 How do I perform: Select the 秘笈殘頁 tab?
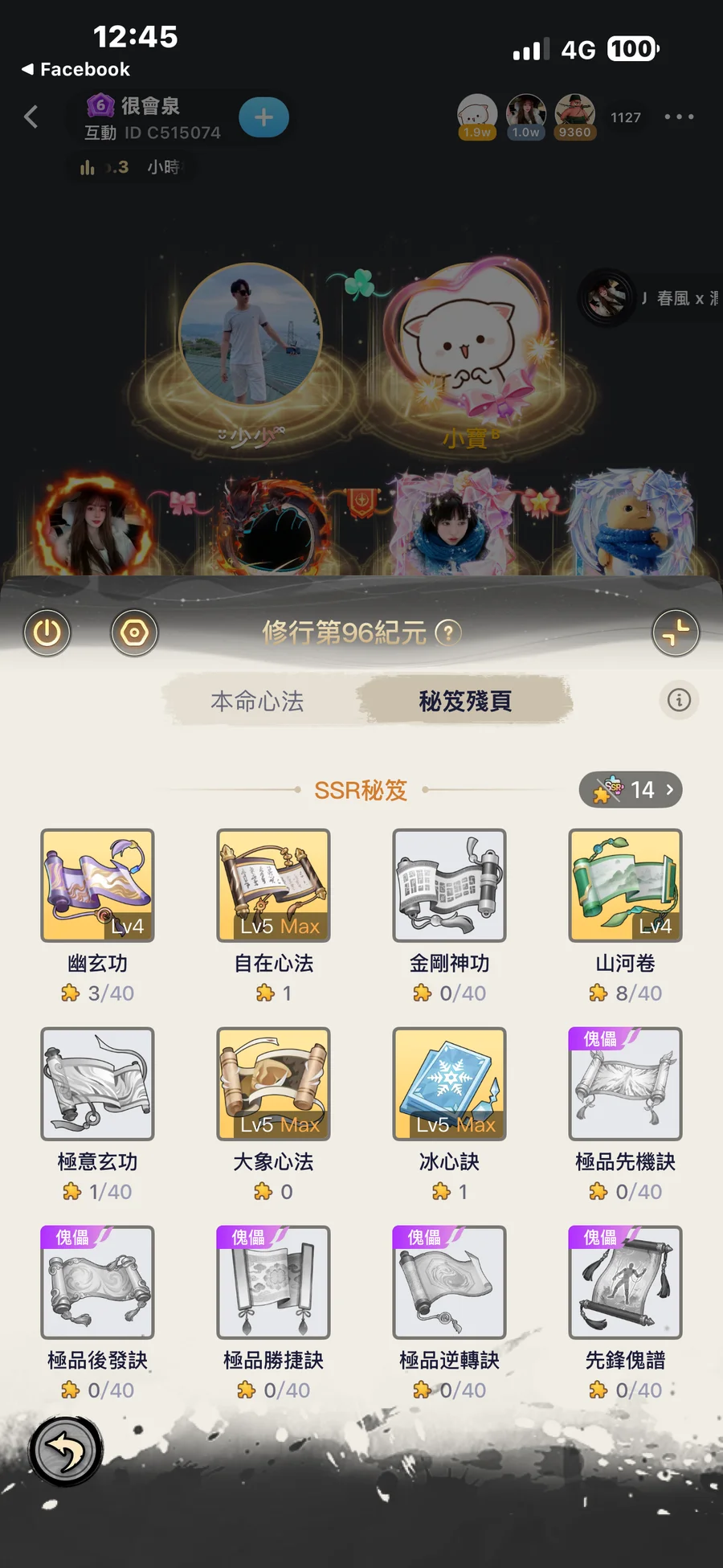pyautogui.click(x=465, y=702)
